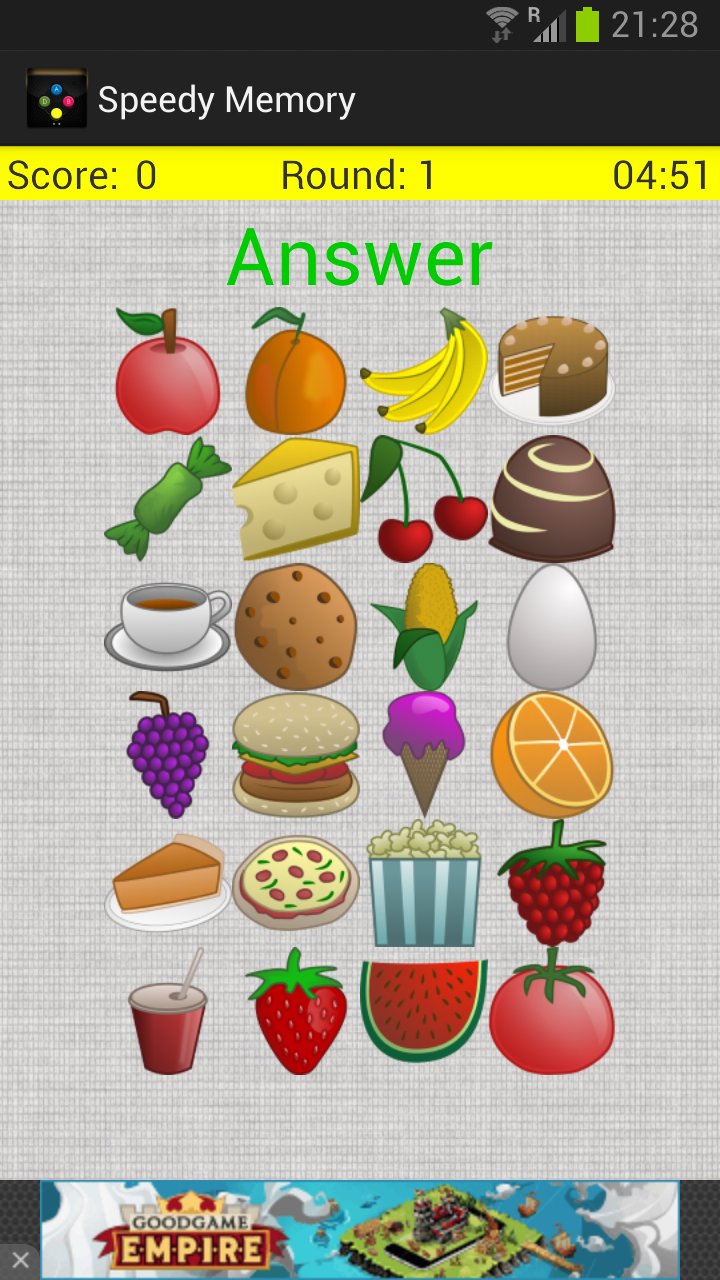Tap the layered chocolate cake tile
Image resolution: width=720 pixels, height=1280 pixels.
click(552, 370)
